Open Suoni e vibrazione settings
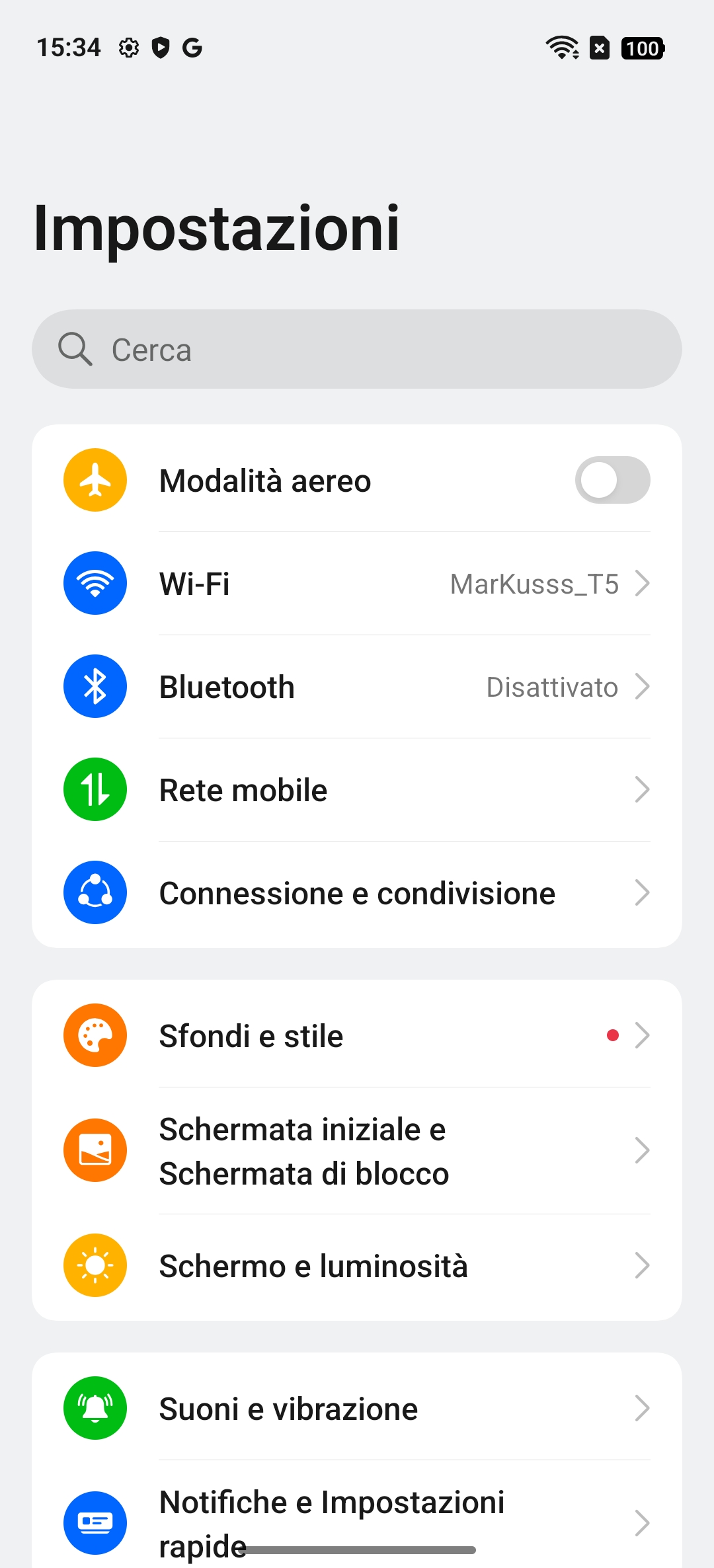The image size is (714, 1568). pyautogui.click(x=357, y=1409)
